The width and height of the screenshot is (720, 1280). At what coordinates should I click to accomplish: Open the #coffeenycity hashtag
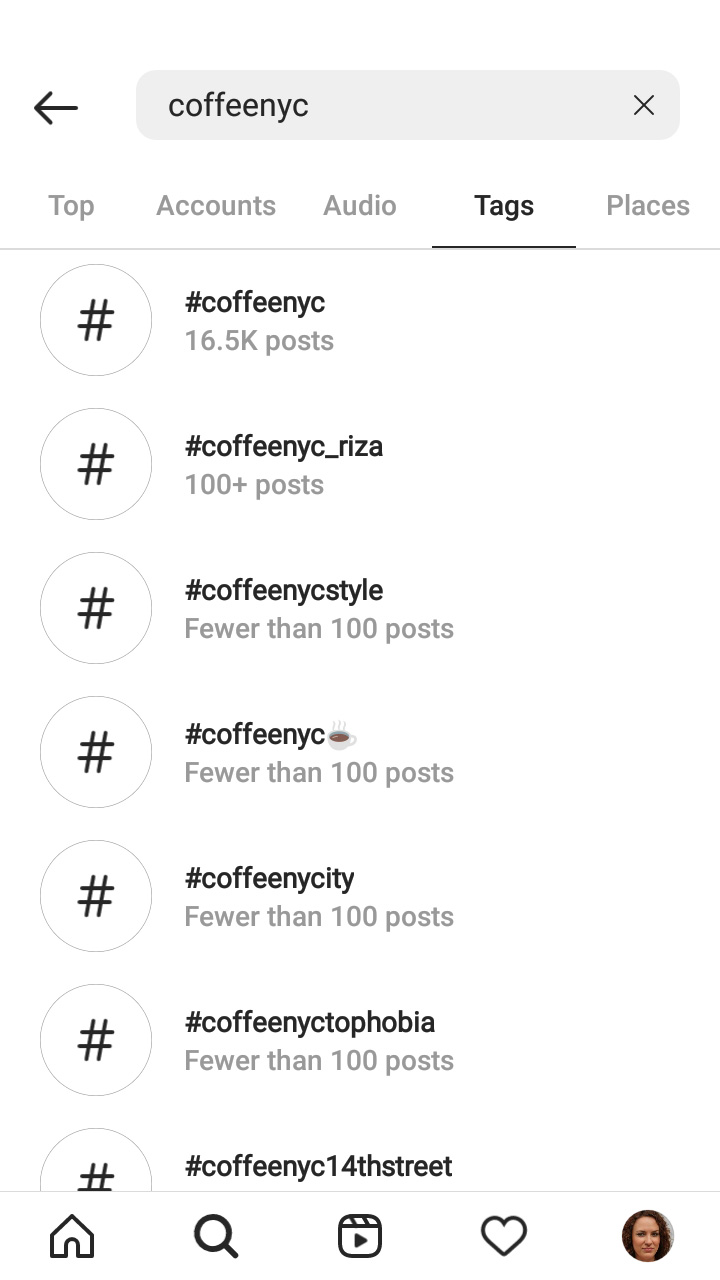360,896
